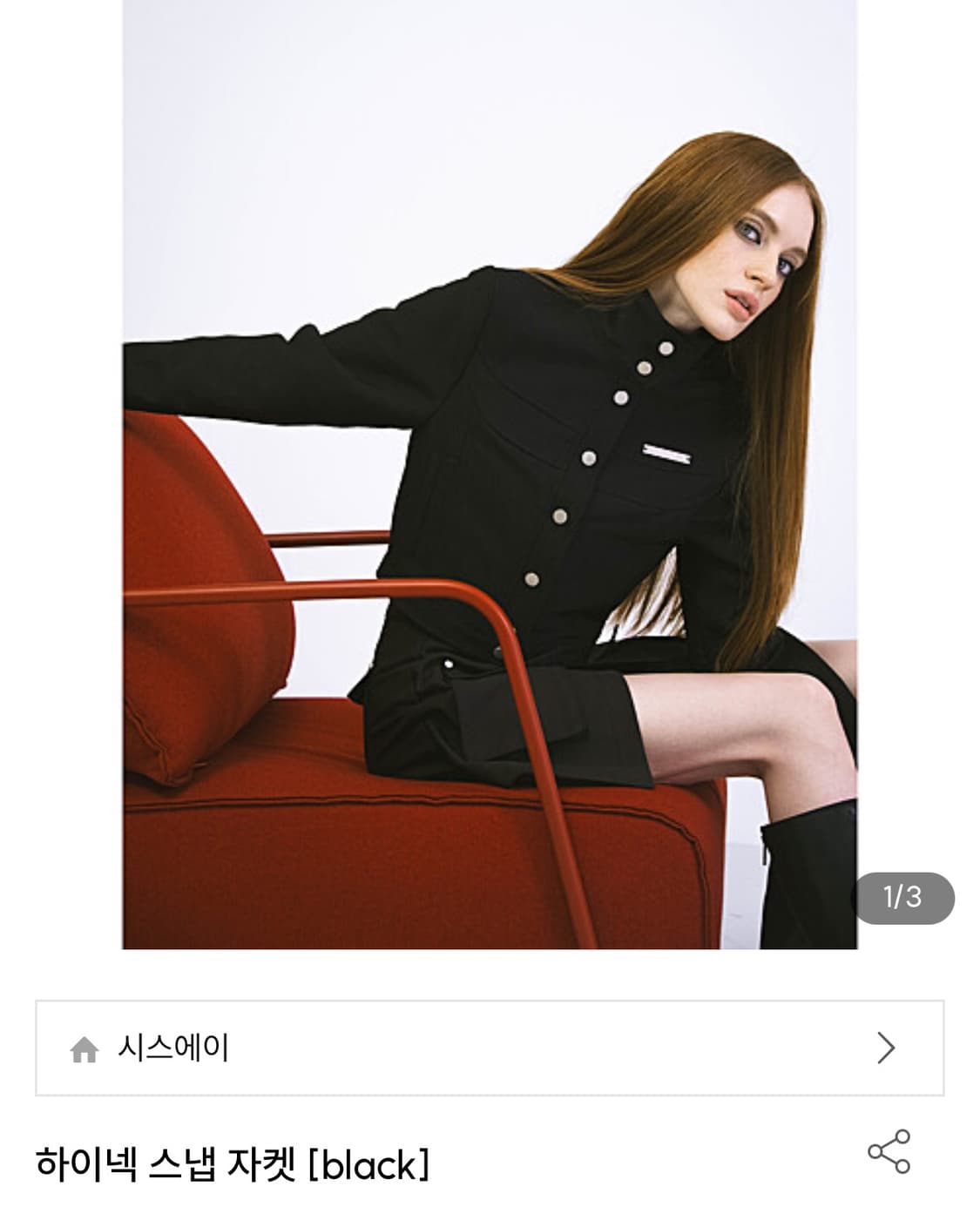Viewport: 980px width, 1207px height.
Task: Activate the share icon at bottom right
Action: [887, 1150]
